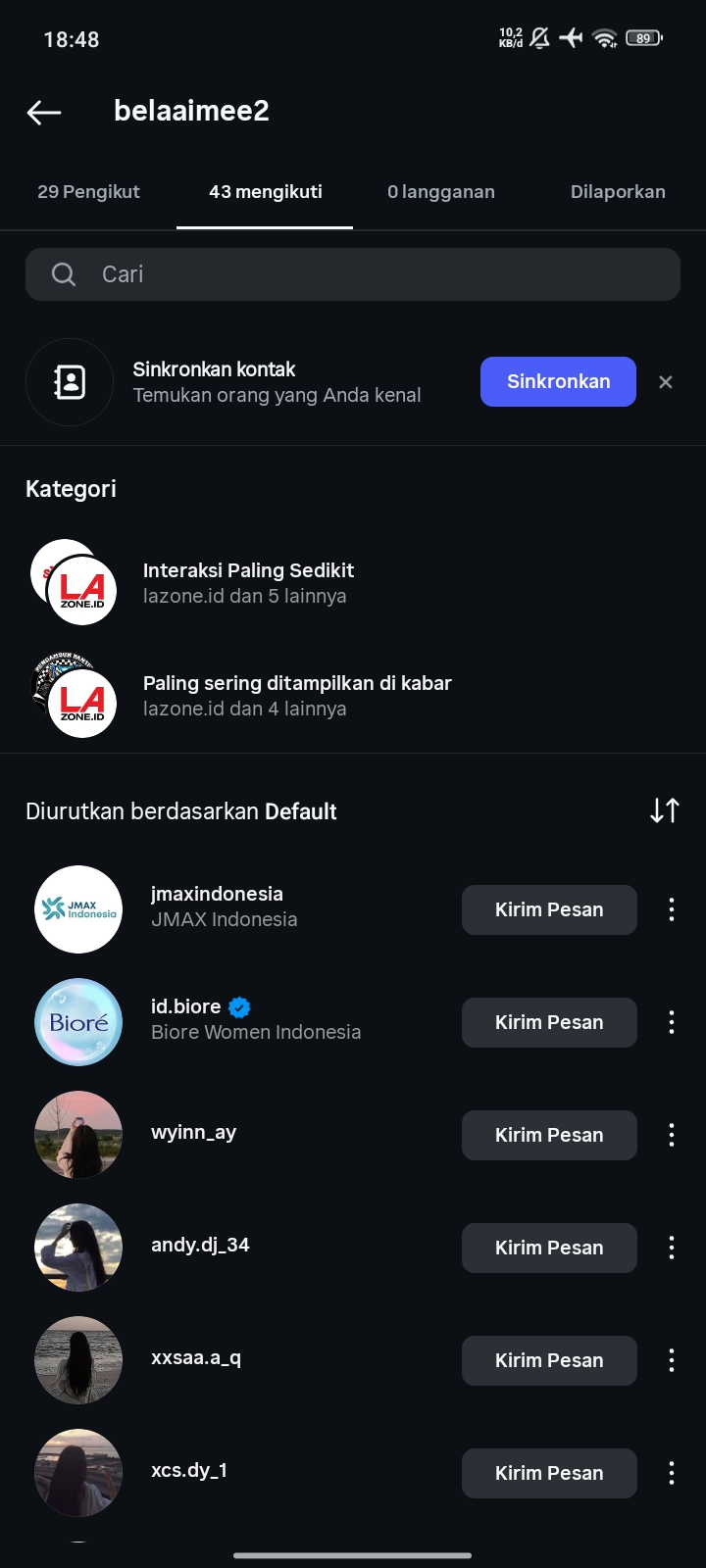Screen dimensions: 706x1568
Task: Send a message to jmaxindonesia
Action: click(x=549, y=909)
